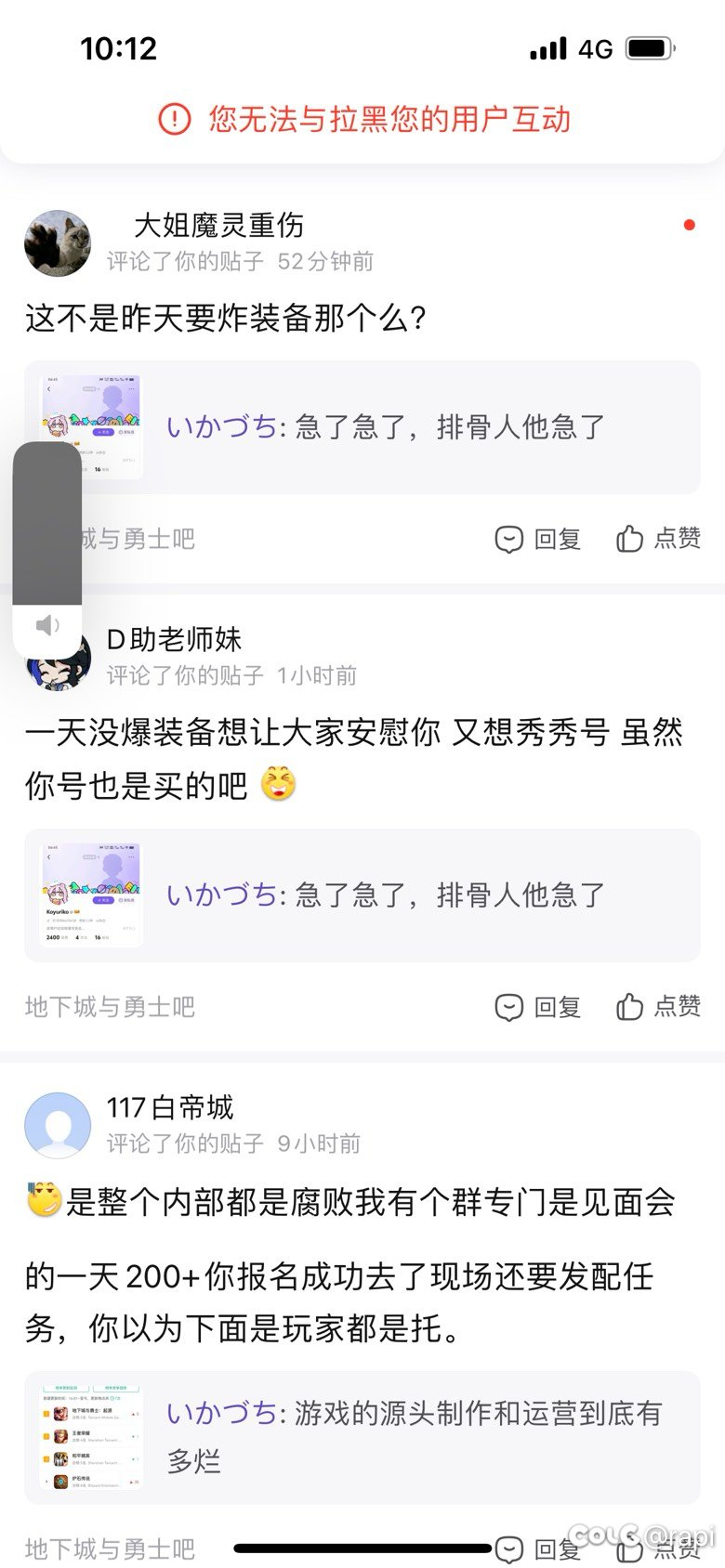This screenshot has height=1568, width=725.
Task: Tap username 117白帝城
Action: click(x=170, y=1107)
